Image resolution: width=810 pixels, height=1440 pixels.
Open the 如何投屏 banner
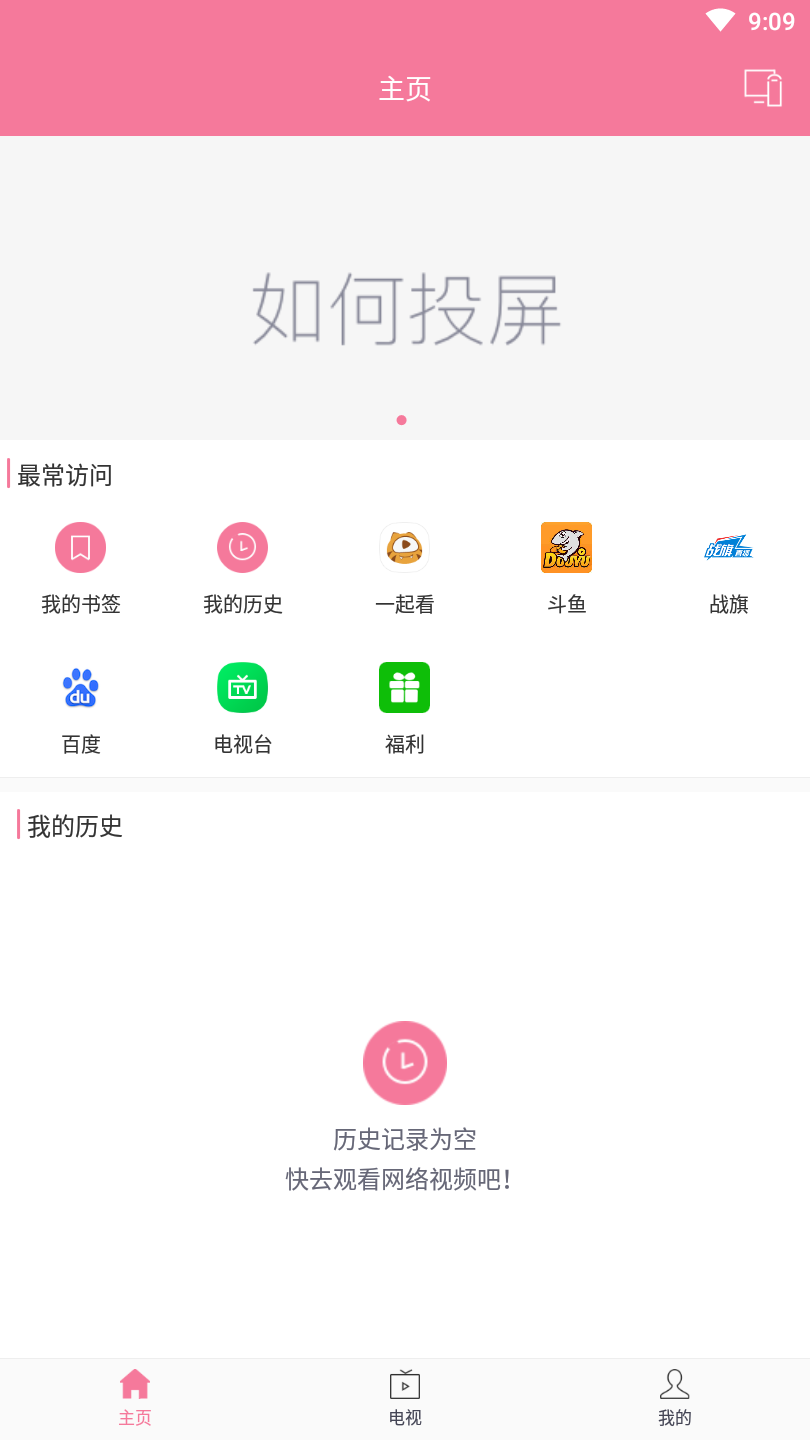[405, 288]
